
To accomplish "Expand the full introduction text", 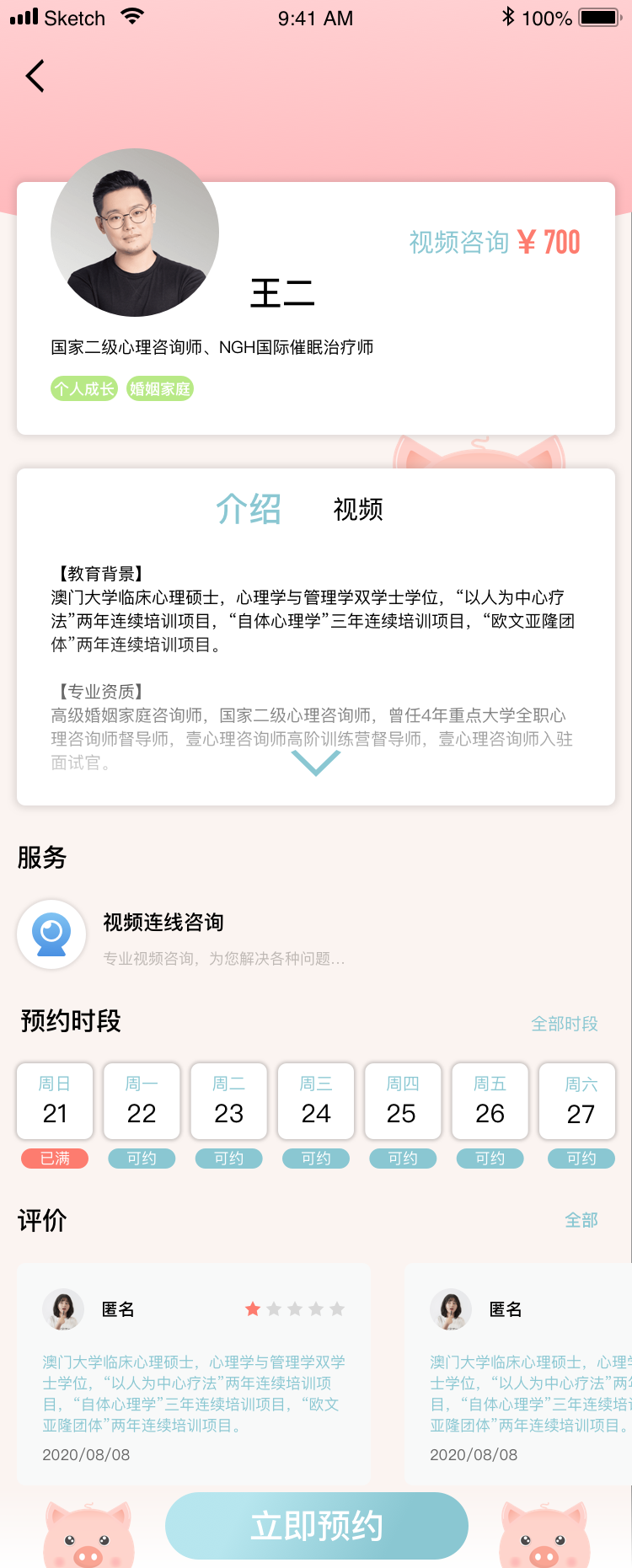I will (x=316, y=763).
